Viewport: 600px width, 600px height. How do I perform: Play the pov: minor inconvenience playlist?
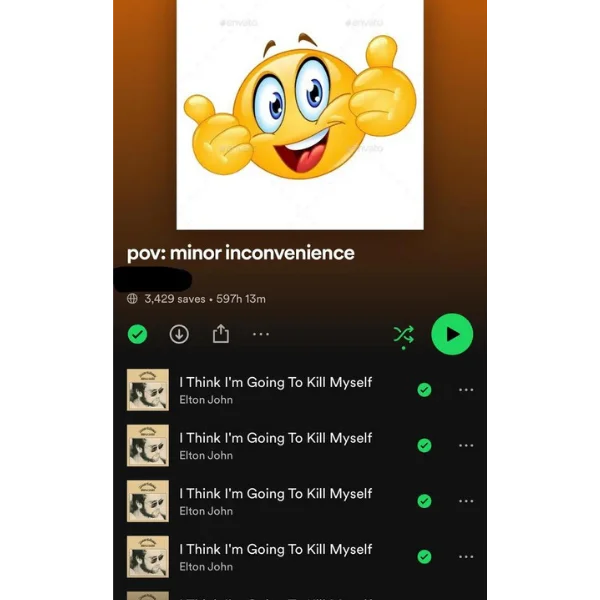click(452, 334)
